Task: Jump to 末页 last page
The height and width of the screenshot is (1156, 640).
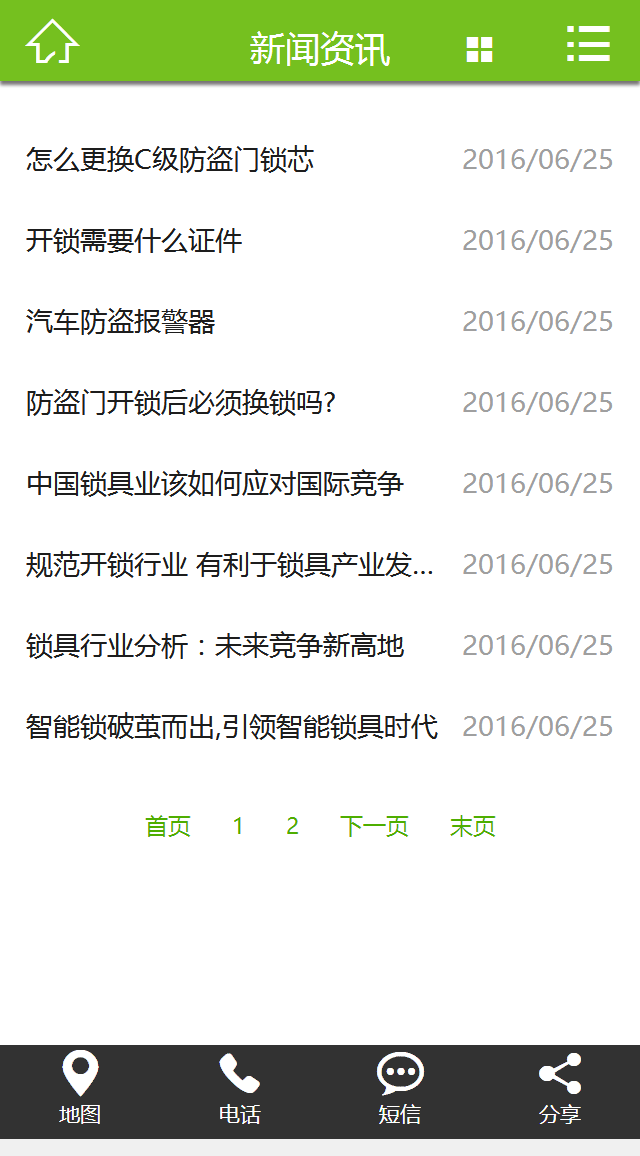Action: (473, 826)
